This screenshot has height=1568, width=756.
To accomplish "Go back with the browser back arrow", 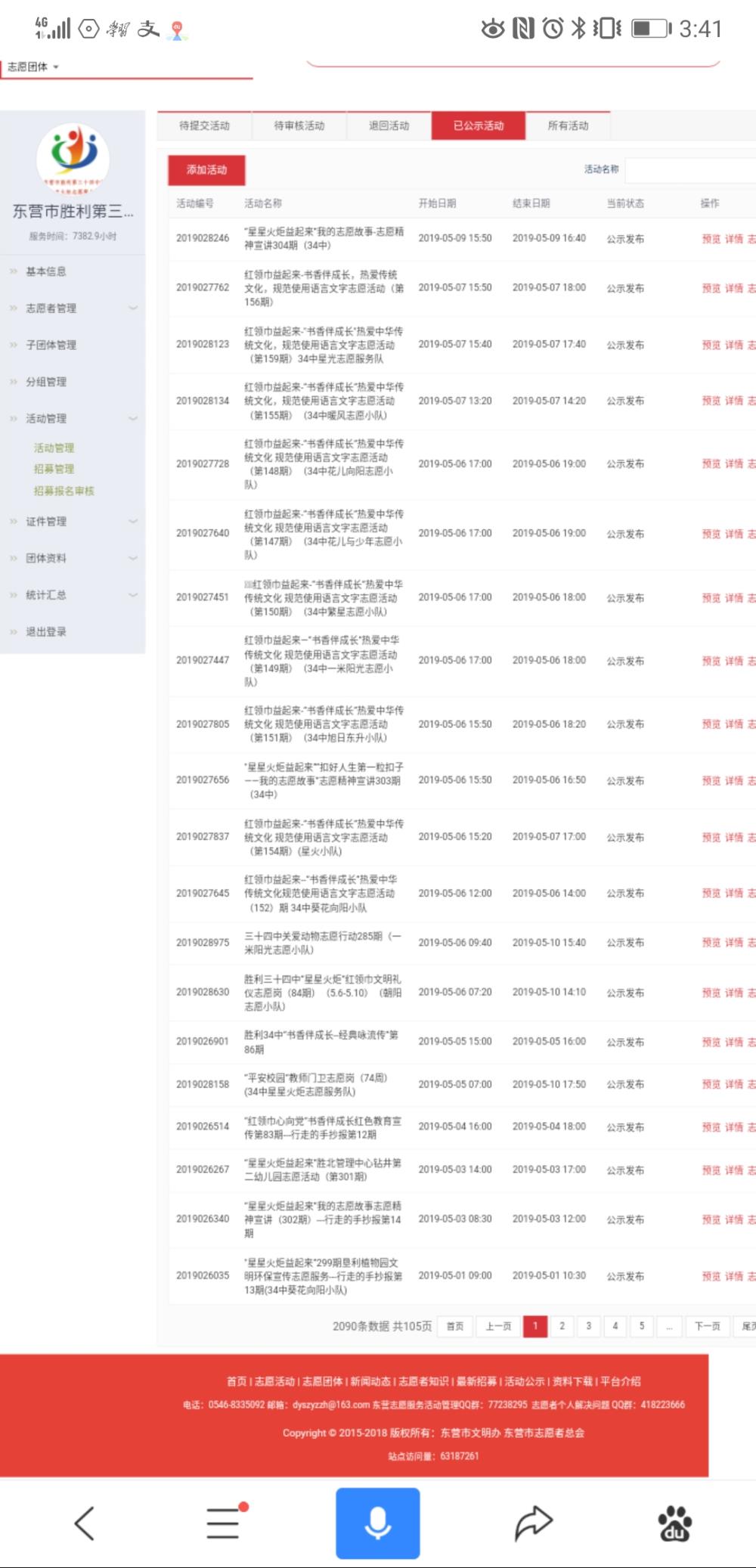I will pyautogui.click(x=85, y=1523).
